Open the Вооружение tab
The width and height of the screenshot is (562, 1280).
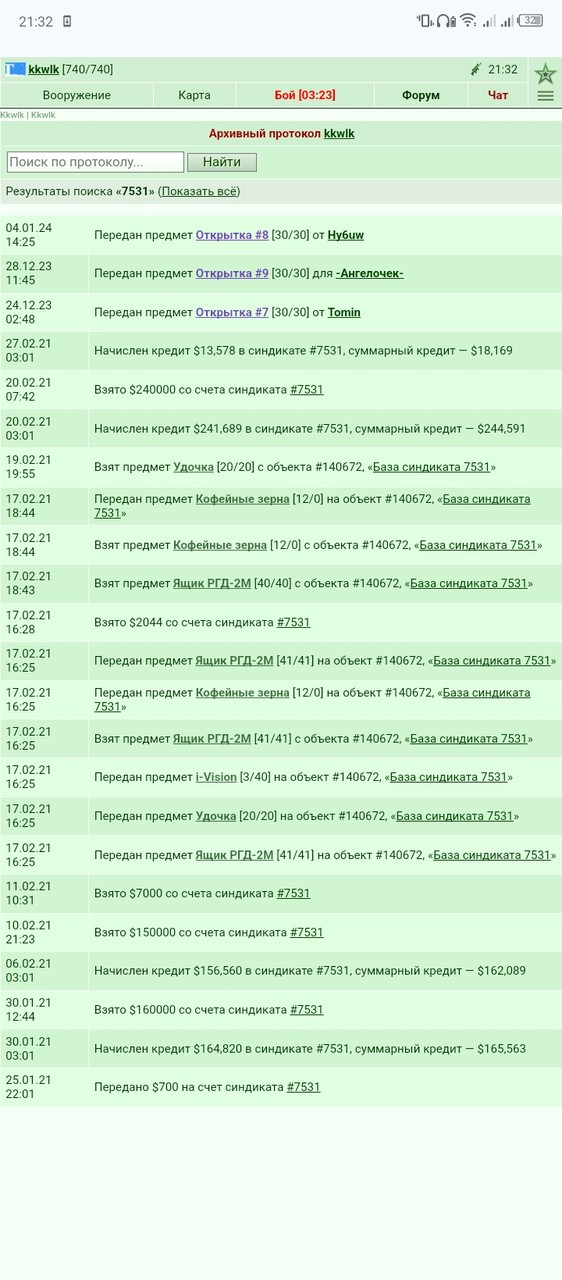(77, 95)
